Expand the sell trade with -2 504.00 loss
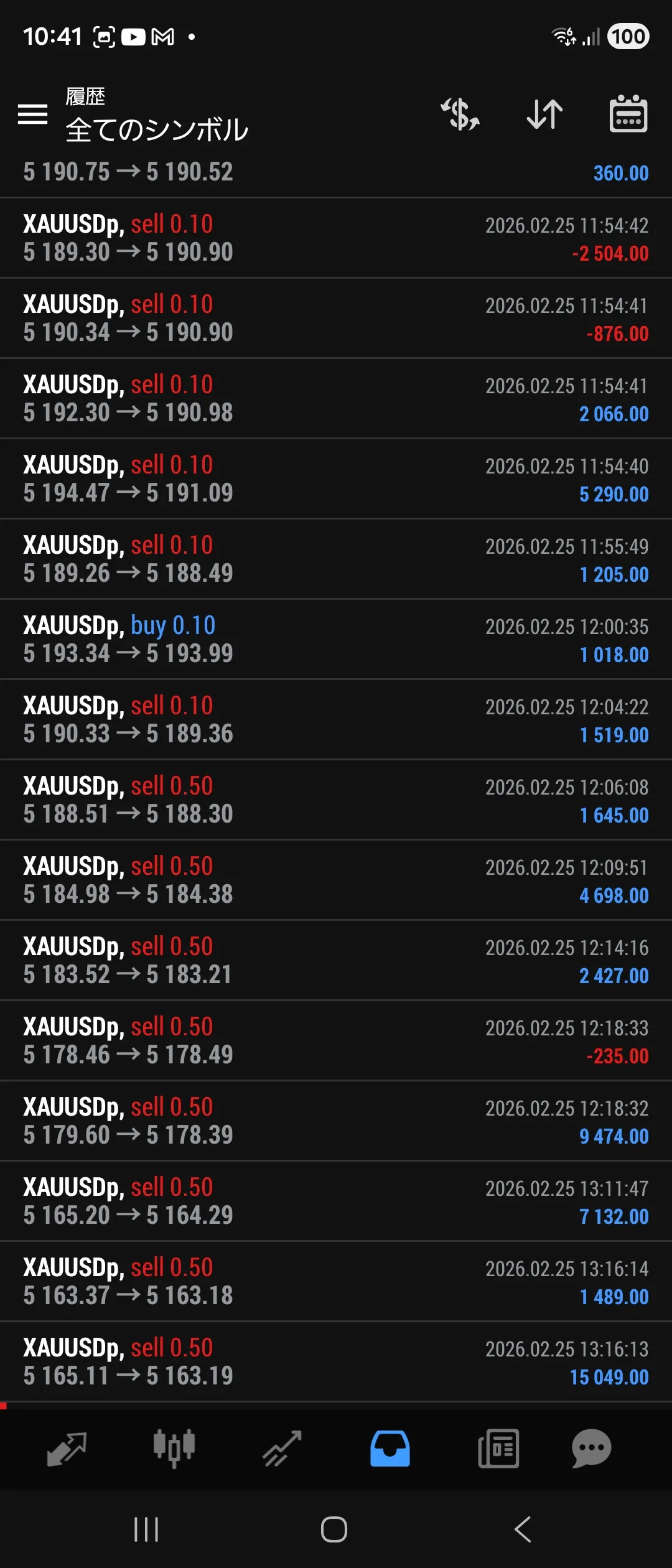 click(336, 238)
